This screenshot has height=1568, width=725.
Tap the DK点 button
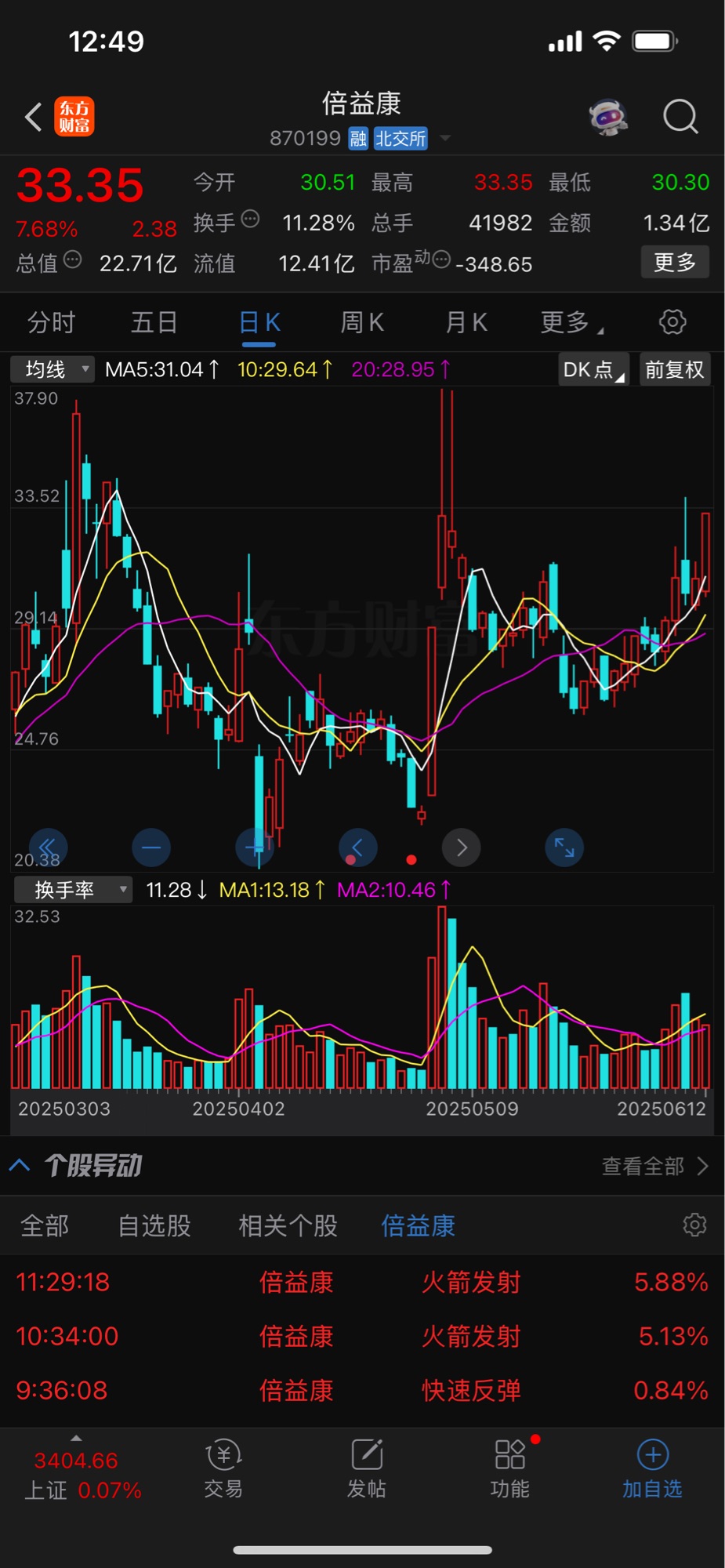click(x=593, y=369)
